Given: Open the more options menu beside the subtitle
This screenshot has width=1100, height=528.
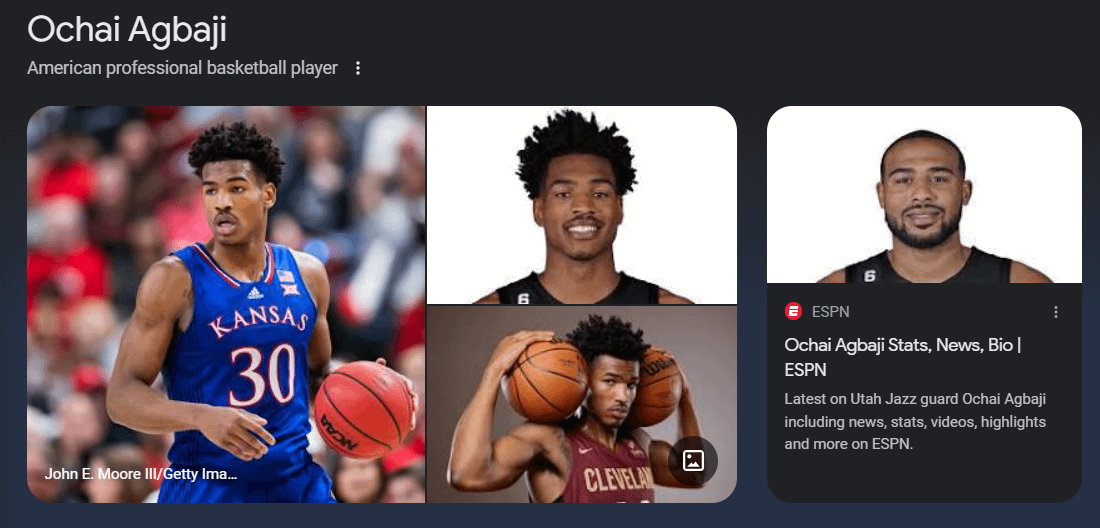Looking at the screenshot, I should point(358,68).
